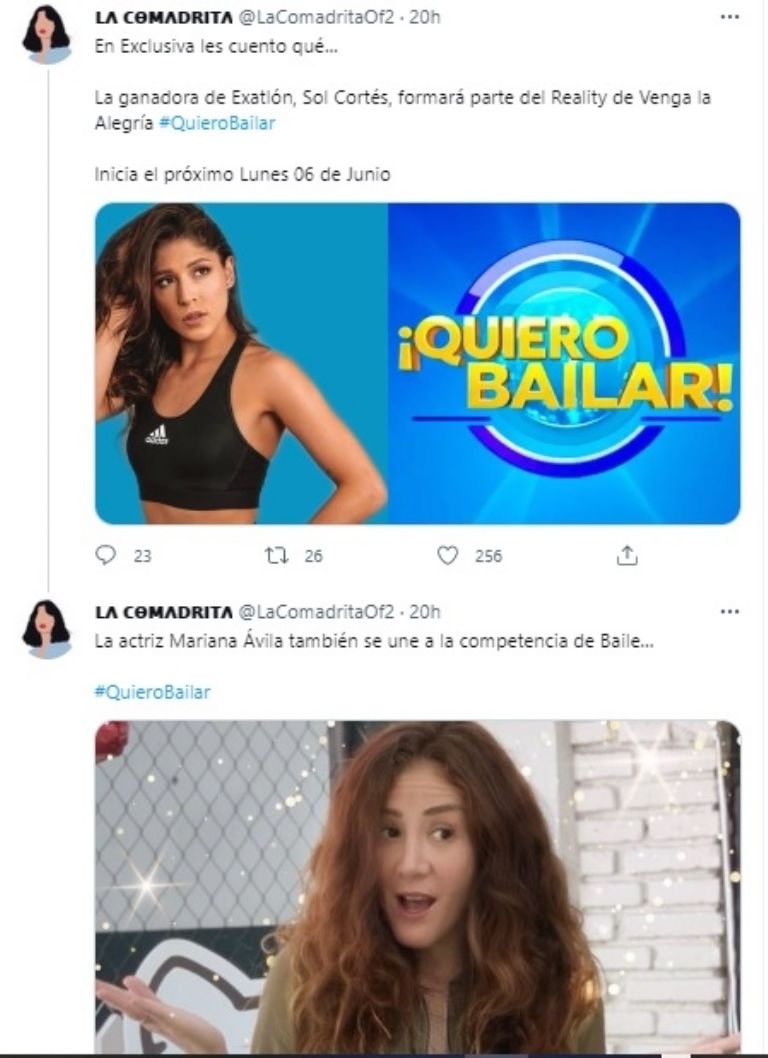Open #QuieroBailar hashtag in the Mariana Ávila tweet
Screen dimensions: 768x1058
coord(153,692)
